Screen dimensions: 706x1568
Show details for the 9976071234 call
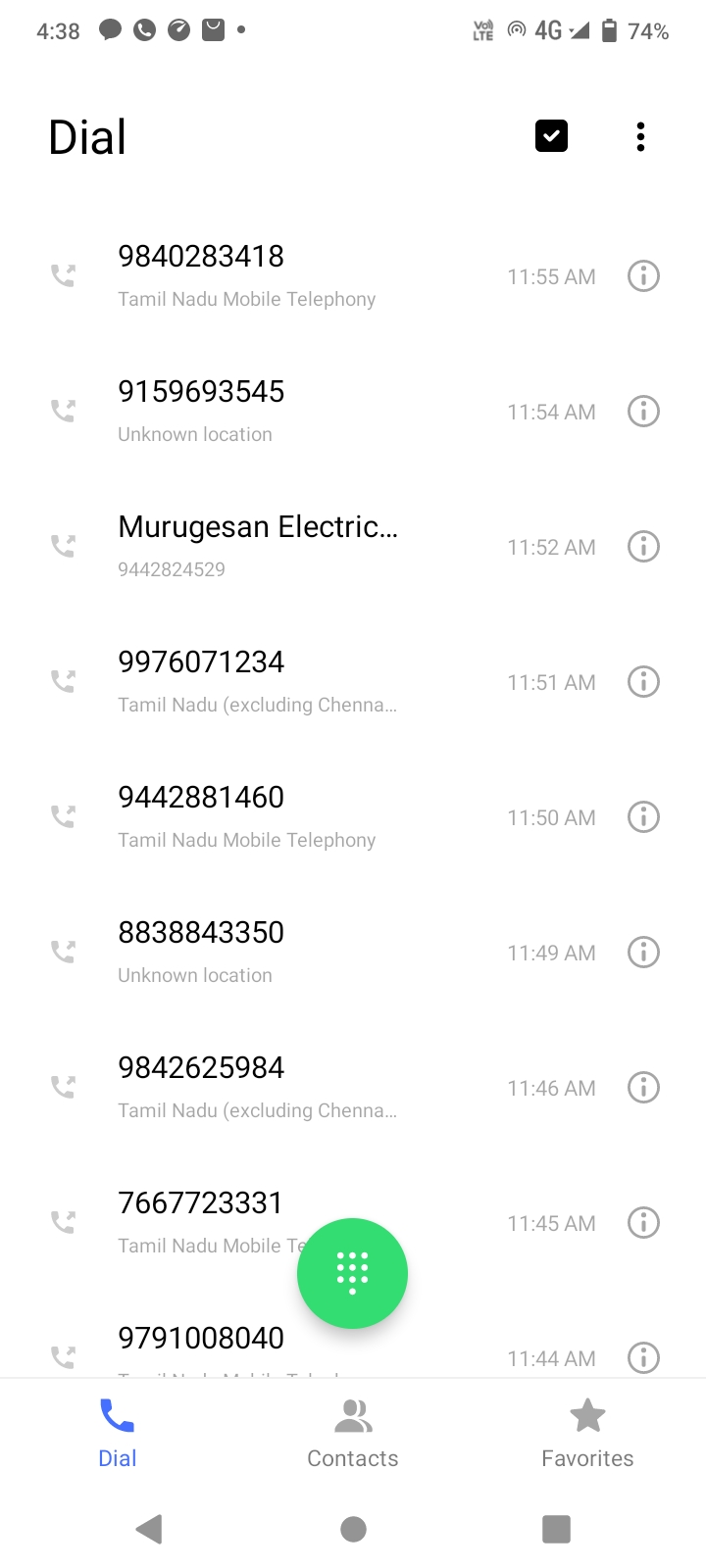click(x=643, y=682)
